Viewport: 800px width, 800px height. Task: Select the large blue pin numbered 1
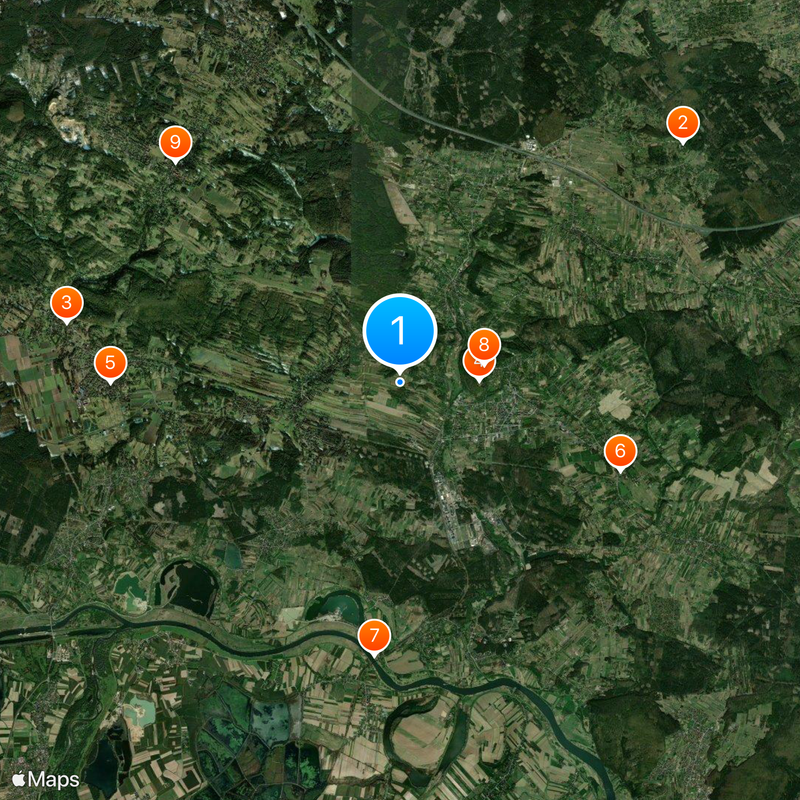[x=400, y=330]
